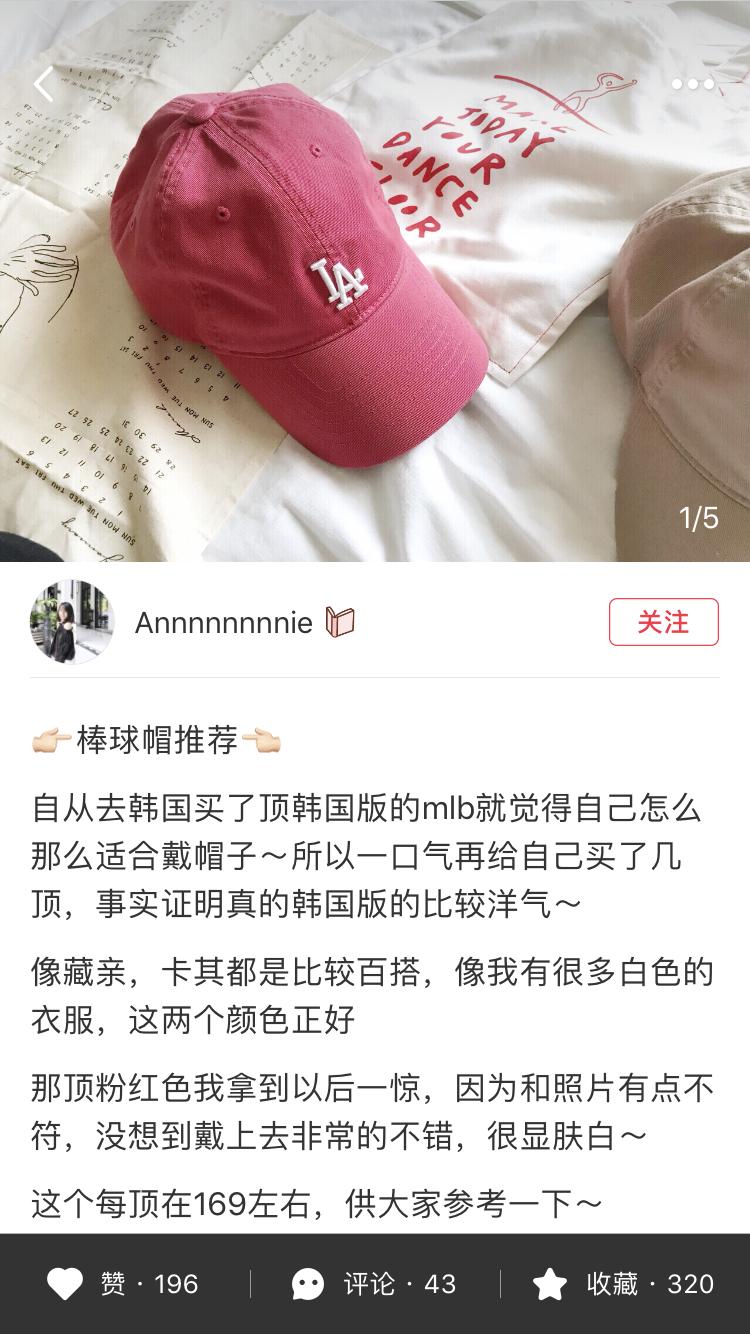Image resolution: width=750 pixels, height=1334 pixels.
Task: Tap the 关注 follow button
Action: 666,621
